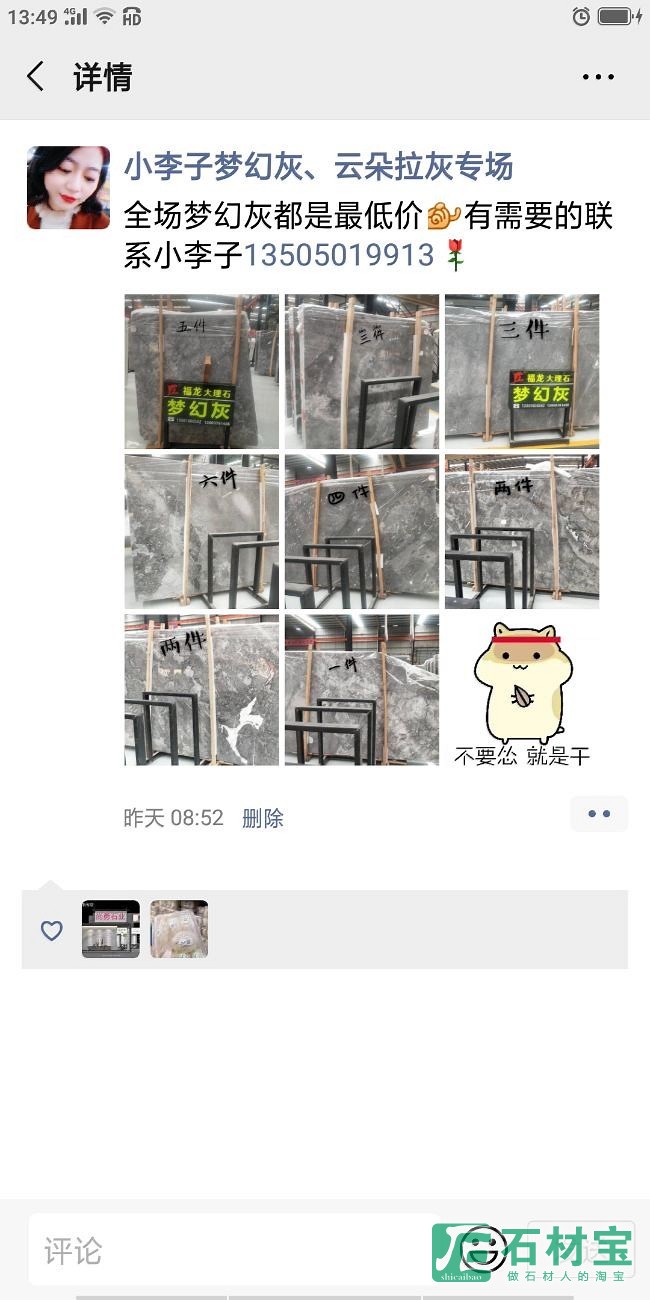This screenshot has width=650, height=1300.
Task: Open the three-dot overflow menu
Action: click(x=598, y=77)
